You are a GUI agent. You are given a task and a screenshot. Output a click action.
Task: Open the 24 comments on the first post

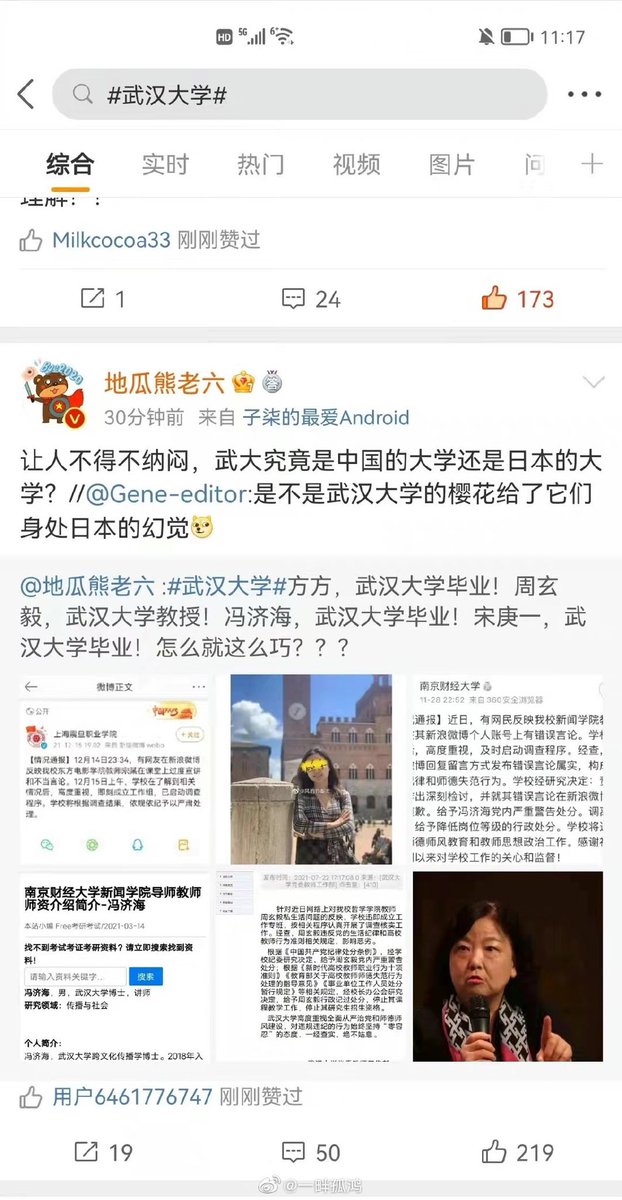[311, 298]
